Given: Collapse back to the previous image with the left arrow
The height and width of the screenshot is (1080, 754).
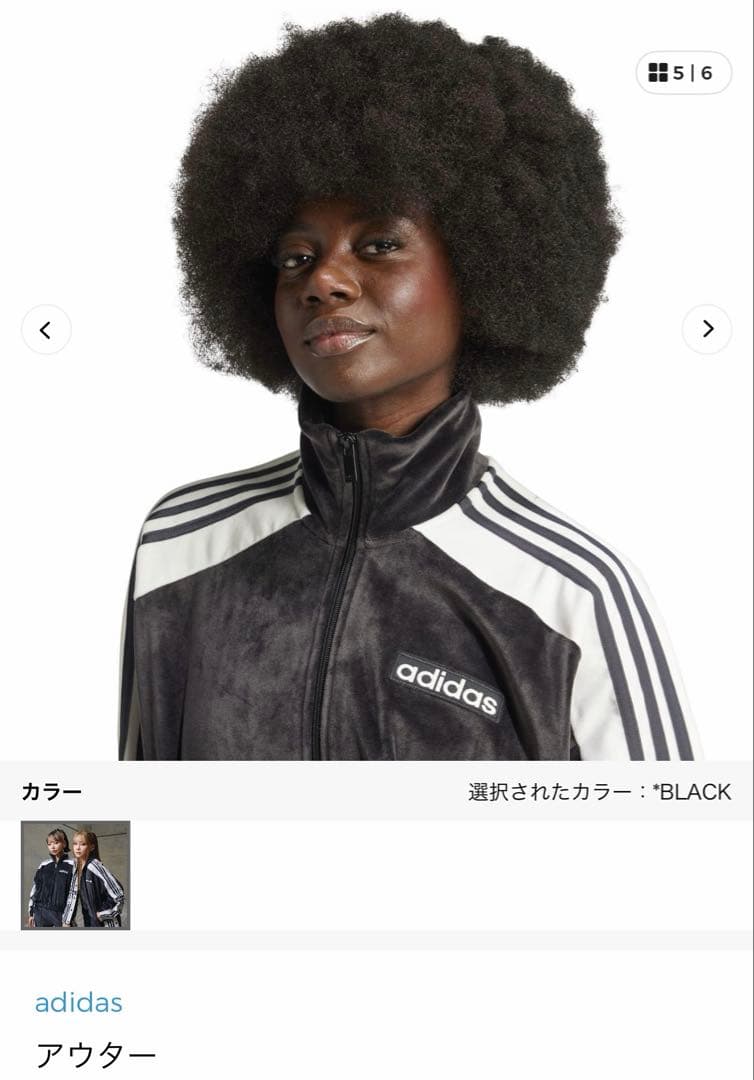Looking at the screenshot, I should (x=44, y=330).
